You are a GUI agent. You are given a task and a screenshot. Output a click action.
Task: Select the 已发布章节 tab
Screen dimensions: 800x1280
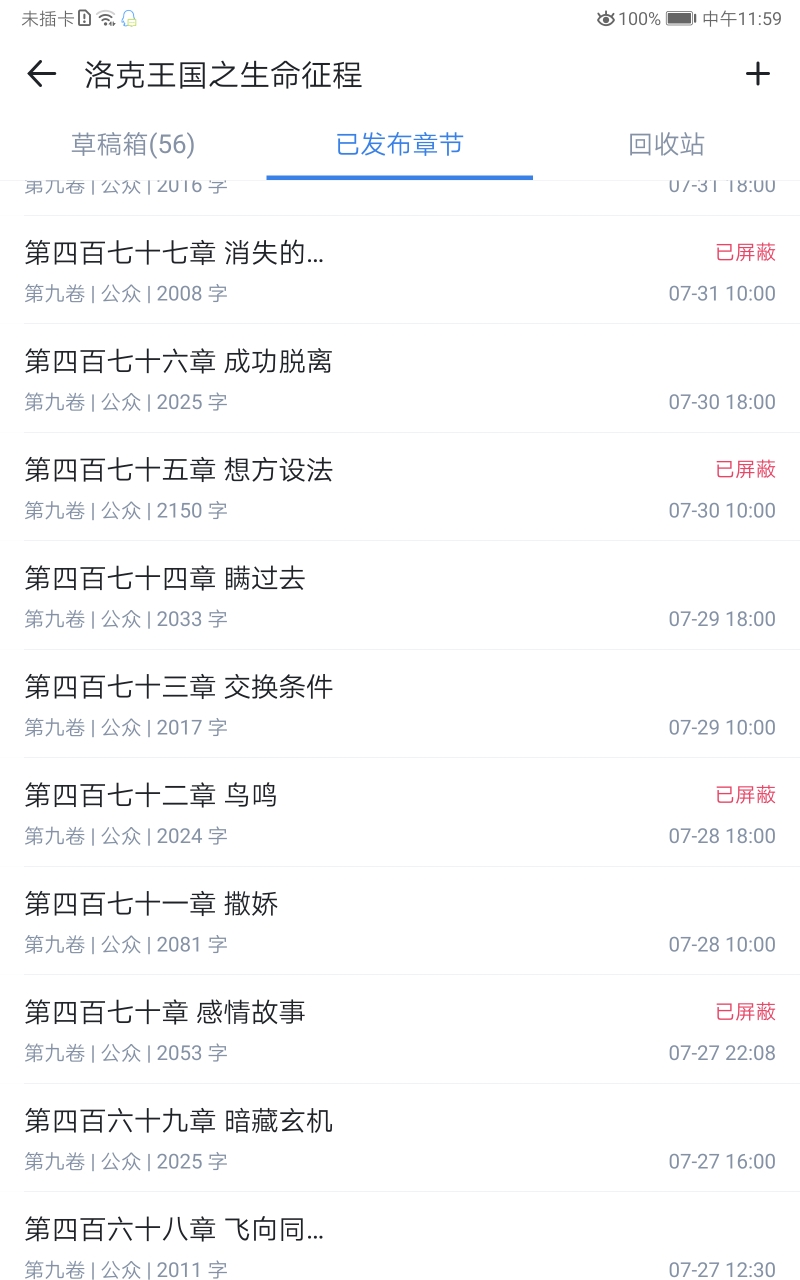tap(399, 145)
